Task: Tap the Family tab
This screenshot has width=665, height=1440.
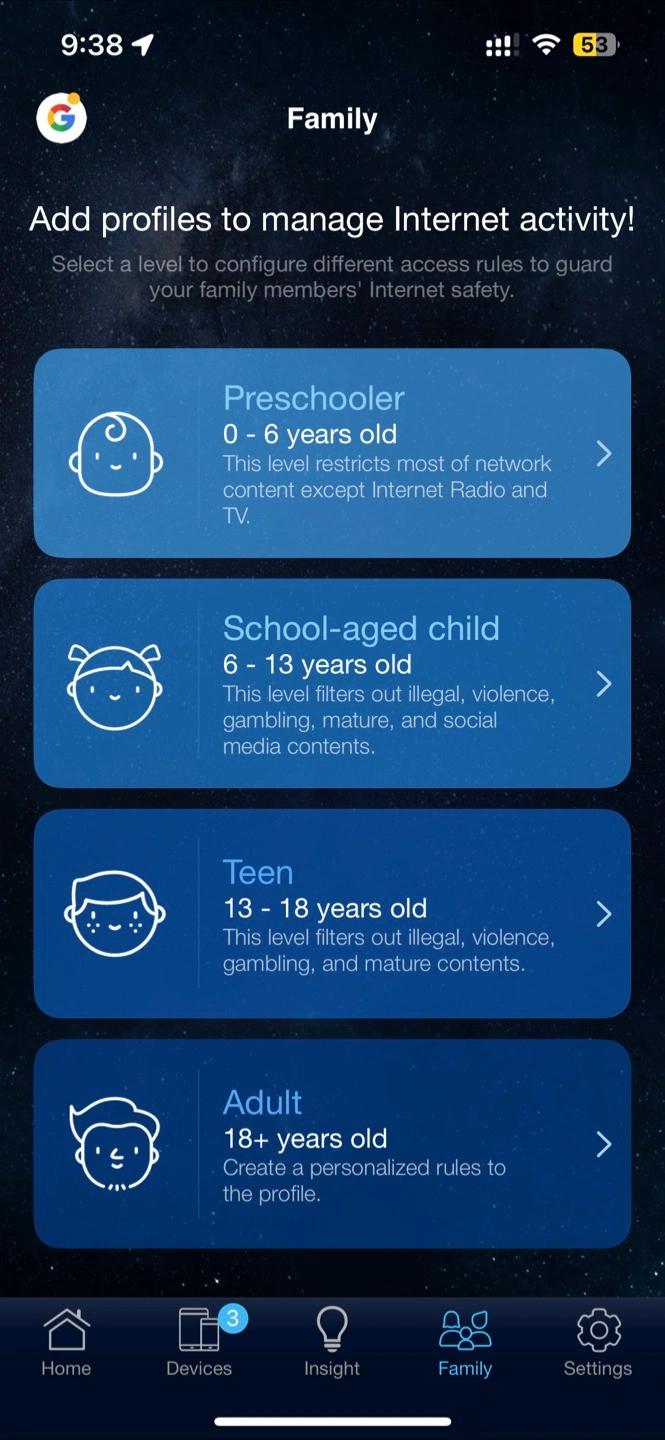Action: [x=465, y=1343]
